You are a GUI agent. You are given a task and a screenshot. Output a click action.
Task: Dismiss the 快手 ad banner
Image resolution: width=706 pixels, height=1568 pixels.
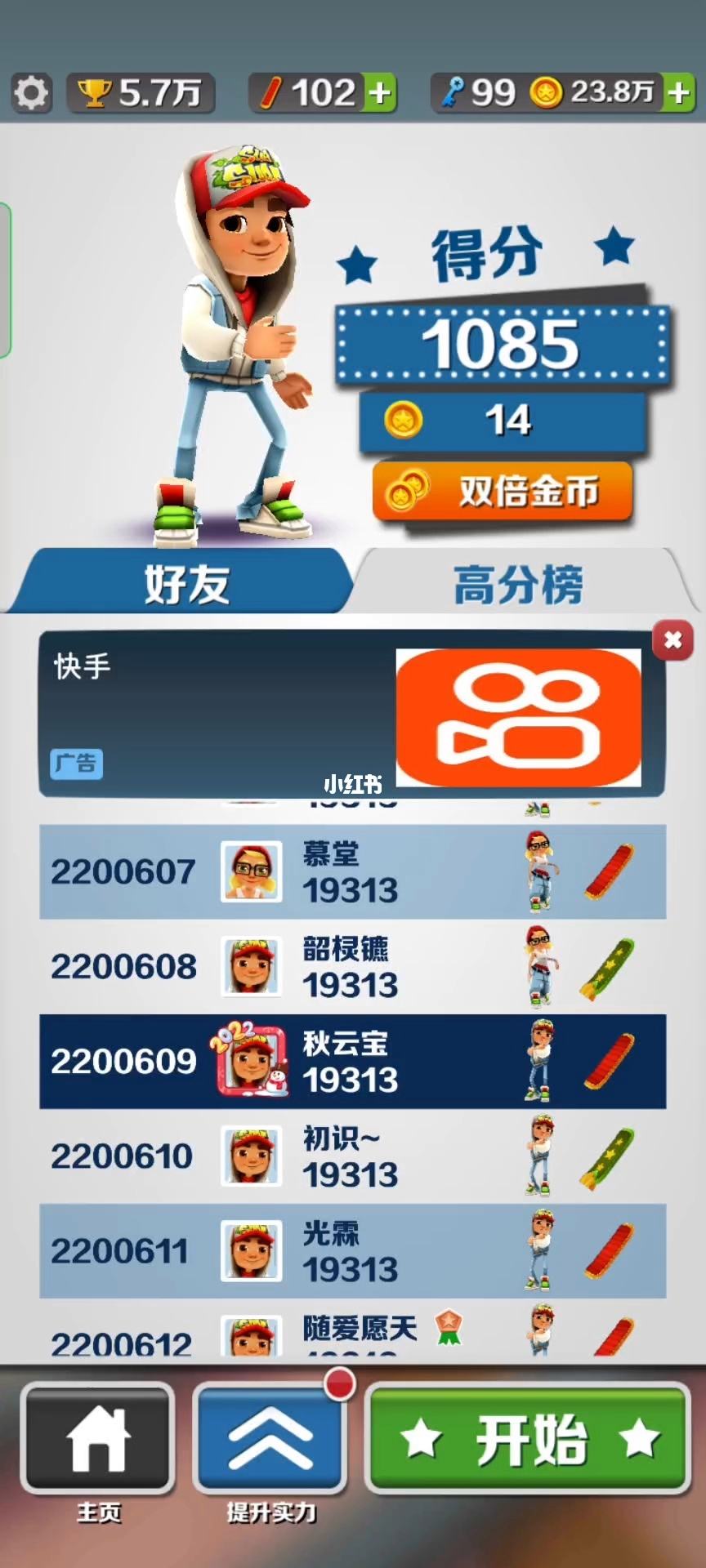[672, 640]
